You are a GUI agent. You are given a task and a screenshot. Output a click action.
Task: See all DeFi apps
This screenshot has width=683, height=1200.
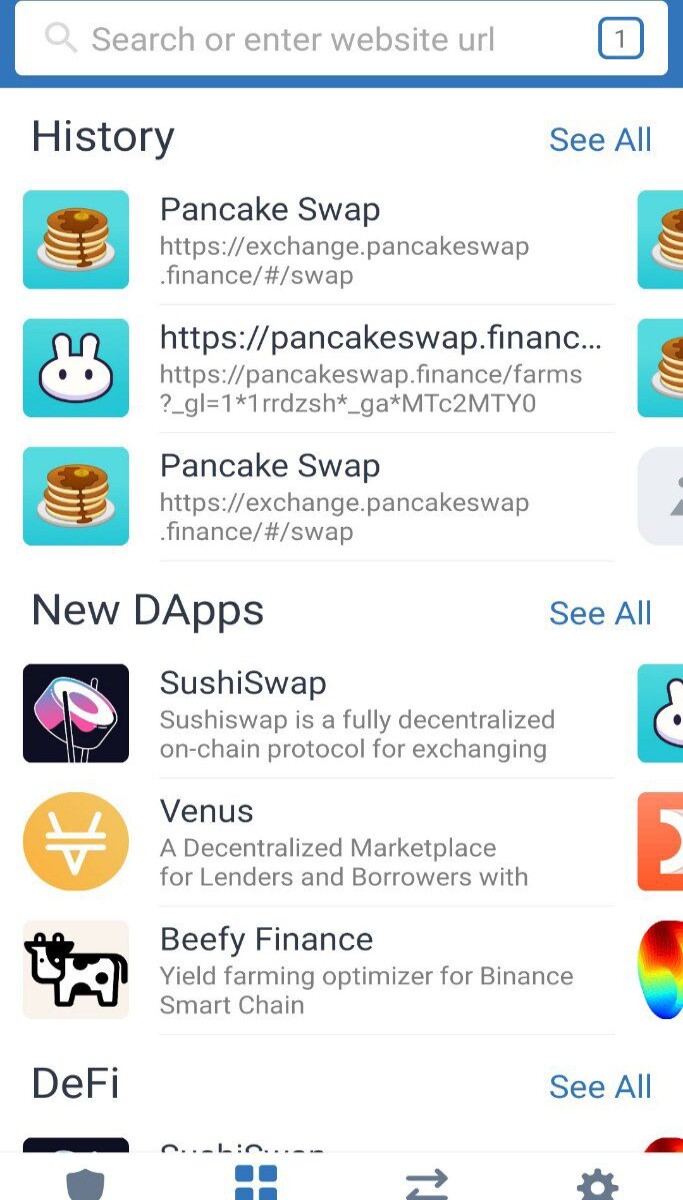pyautogui.click(x=600, y=1086)
